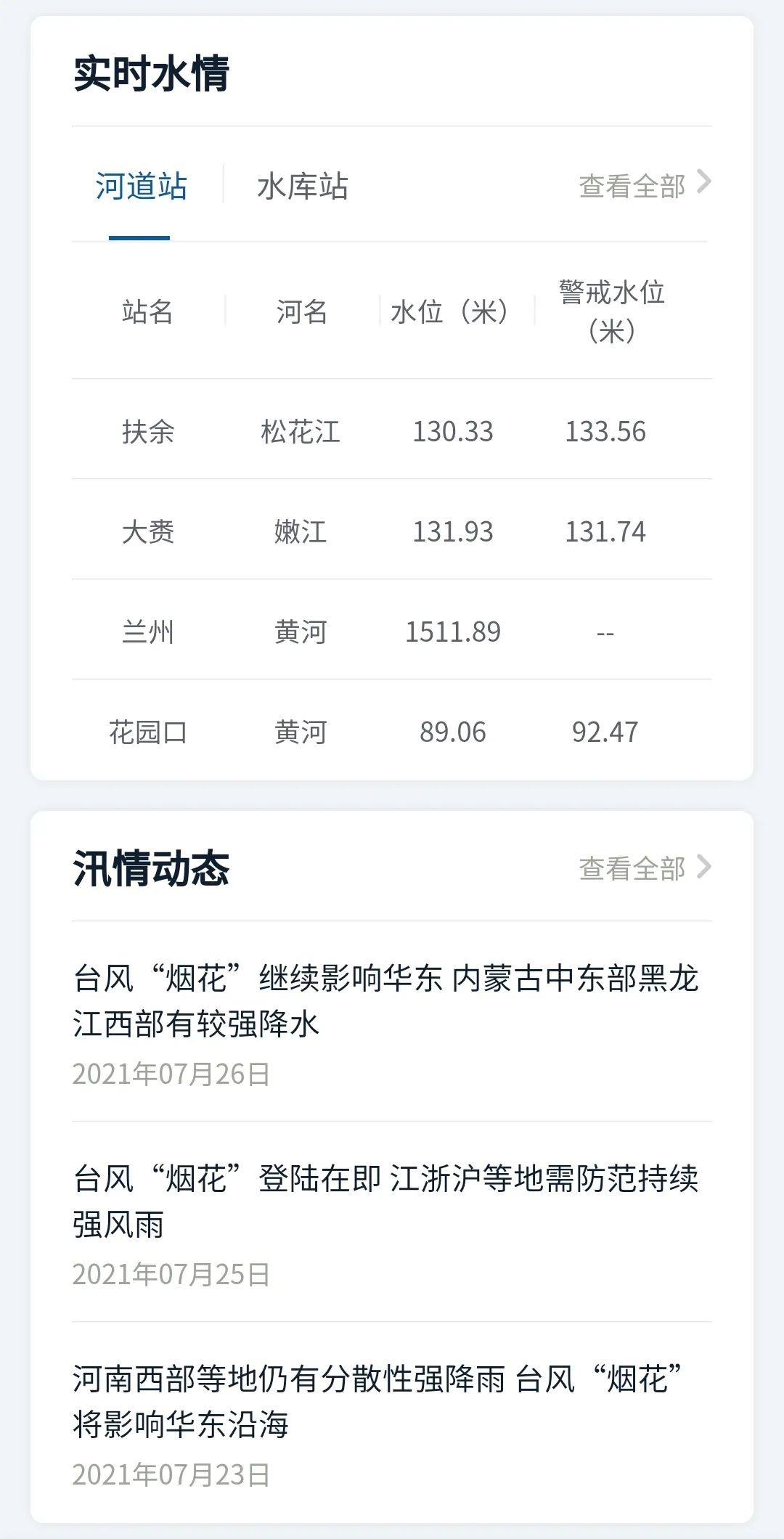Select the 河道站 tab
This screenshot has width=784, height=1539.
141,187
